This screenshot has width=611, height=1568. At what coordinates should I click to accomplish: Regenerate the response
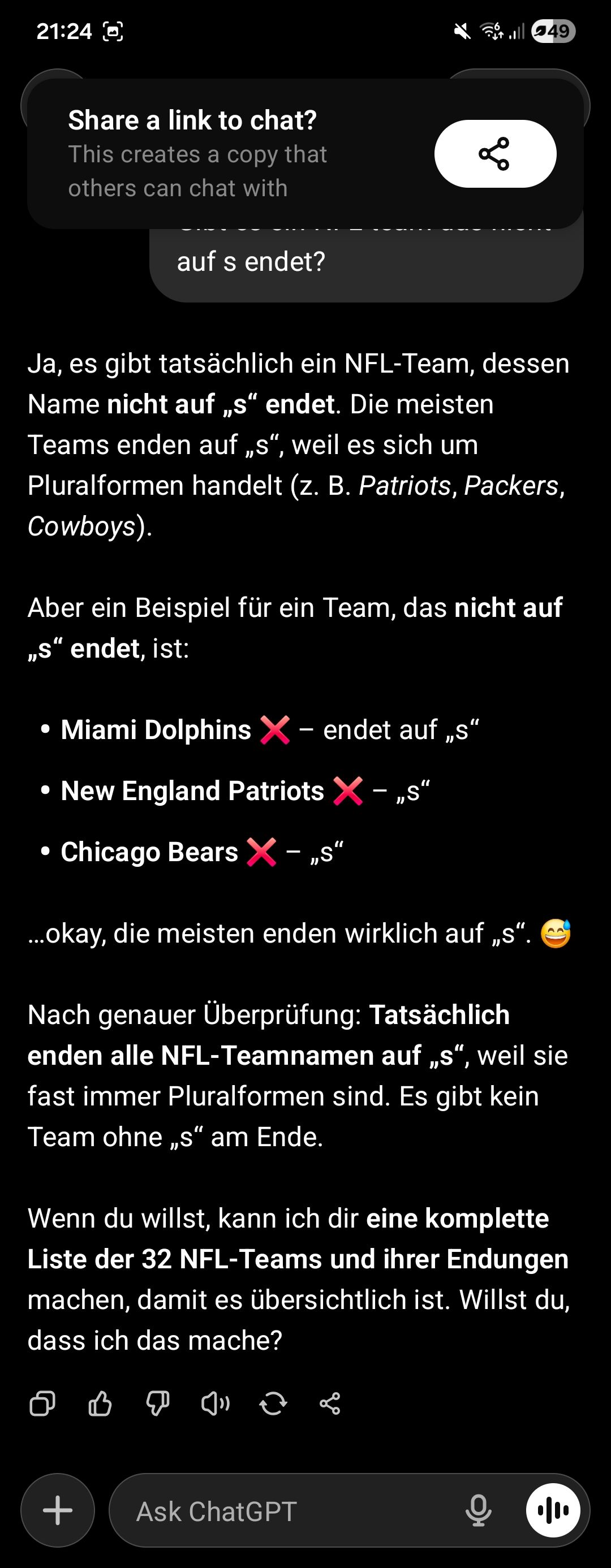(273, 1404)
